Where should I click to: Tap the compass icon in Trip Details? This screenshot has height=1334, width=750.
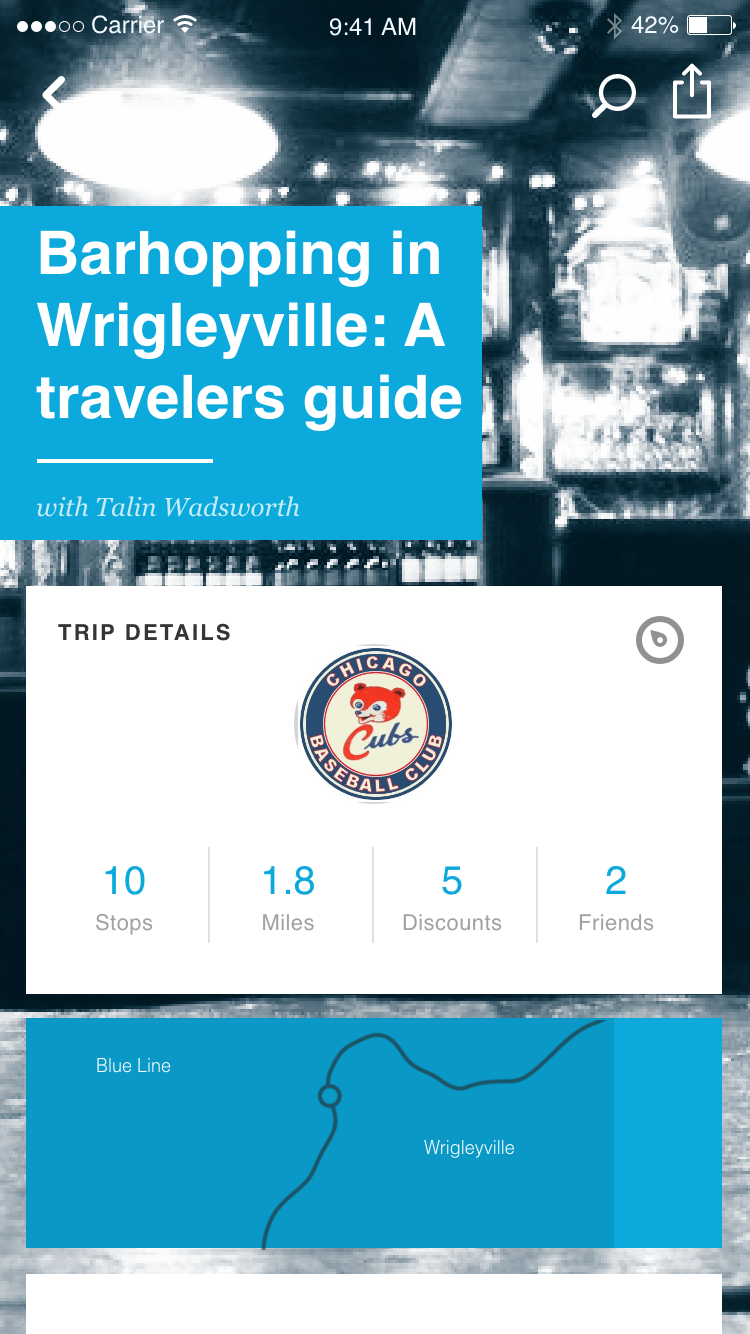click(660, 640)
